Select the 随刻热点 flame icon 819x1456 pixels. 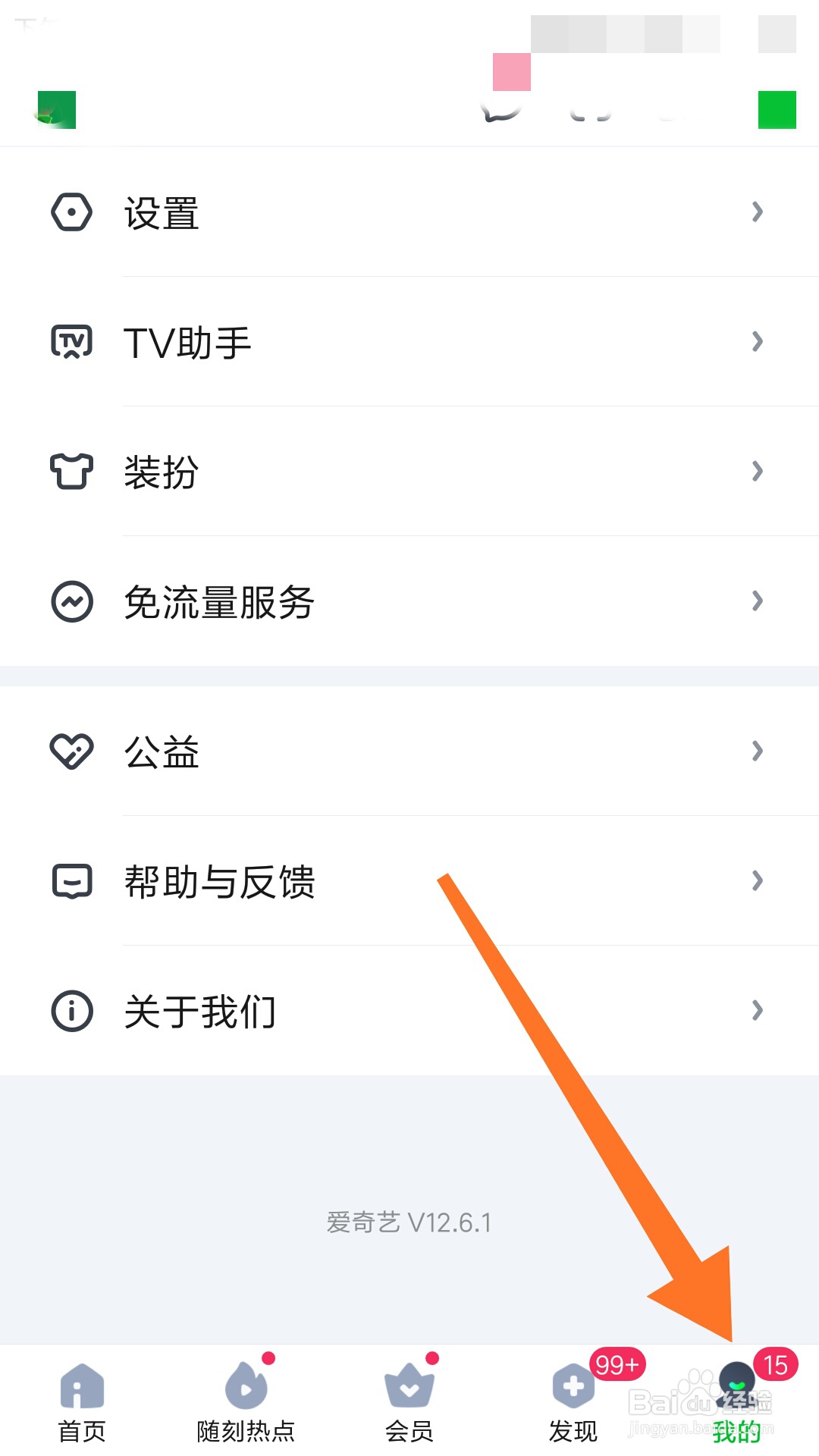pos(244,1385)
